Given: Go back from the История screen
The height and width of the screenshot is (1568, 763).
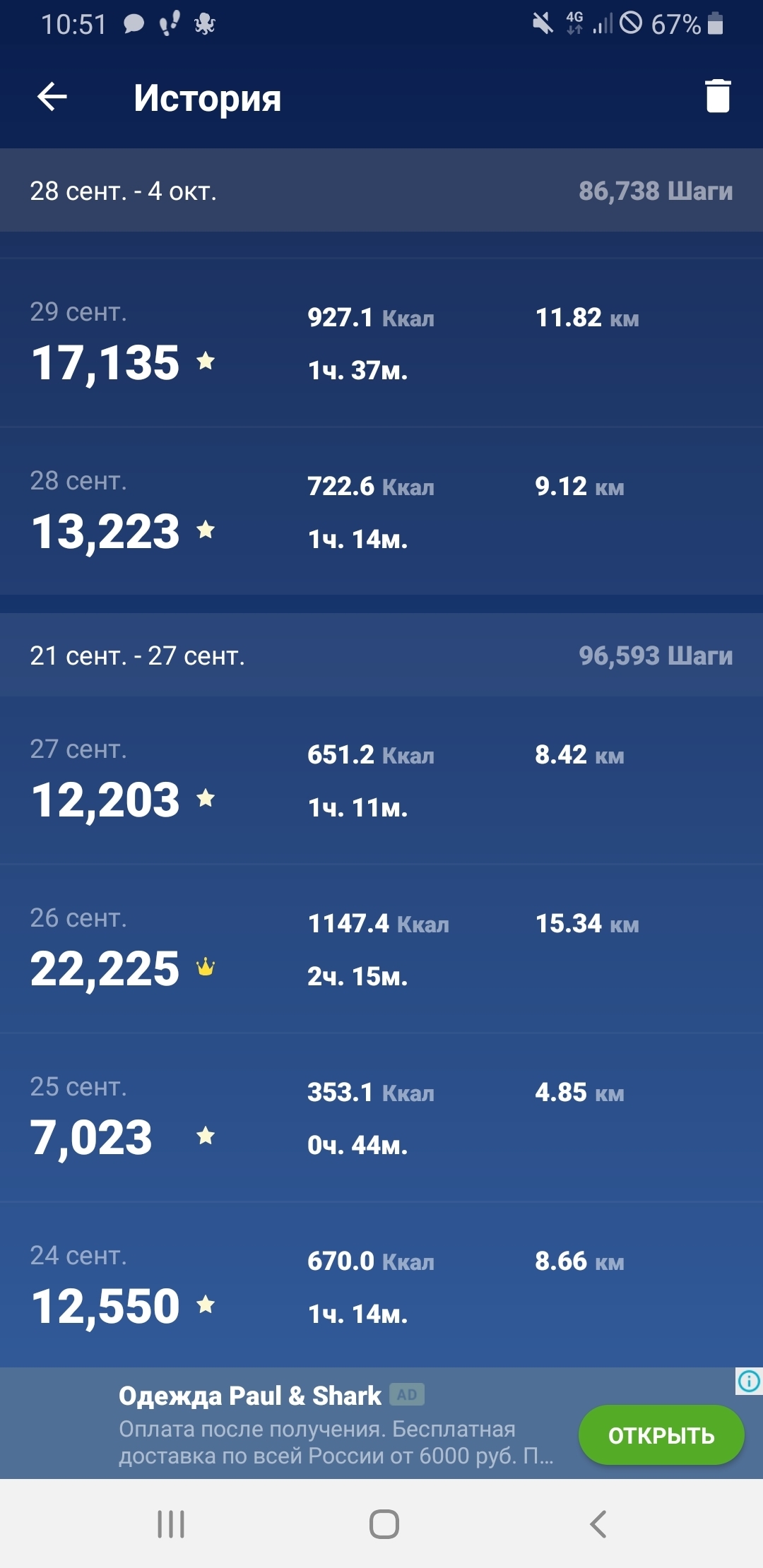Looking at the screenshot, I should click(x=52, y=97).
